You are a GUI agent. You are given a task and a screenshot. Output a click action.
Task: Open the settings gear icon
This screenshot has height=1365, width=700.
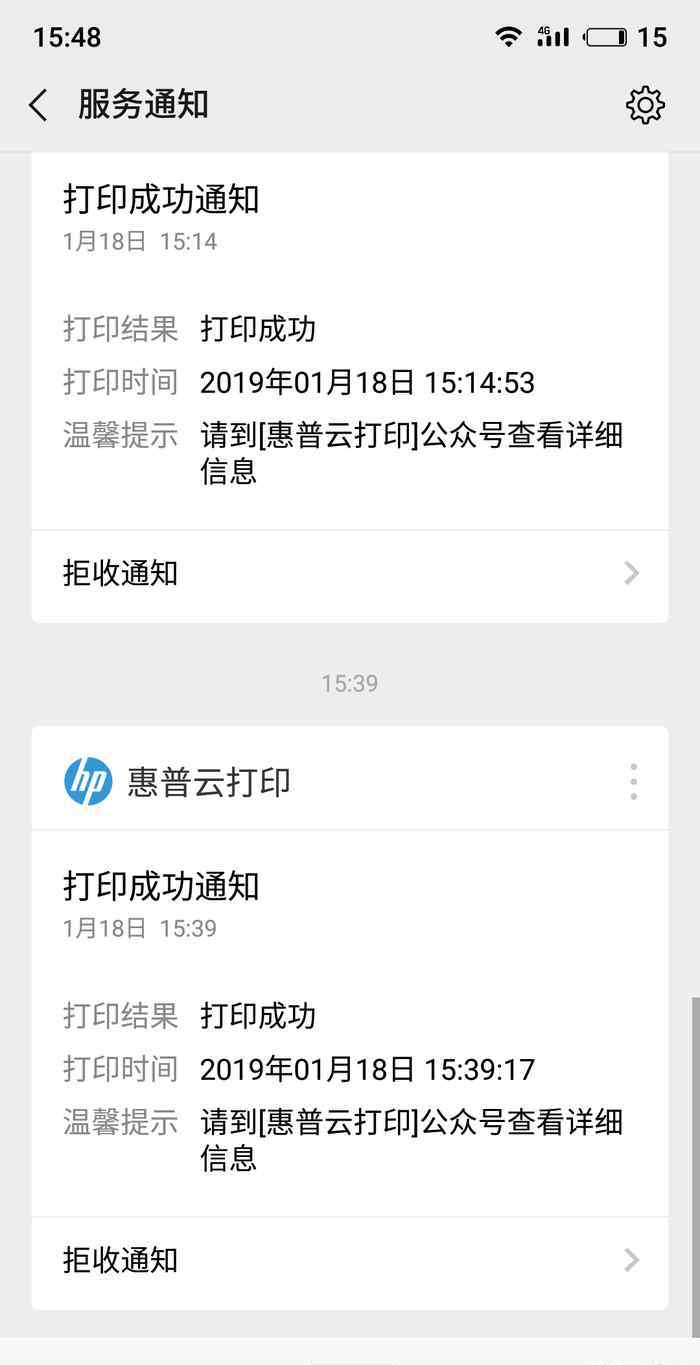(645, 105)
